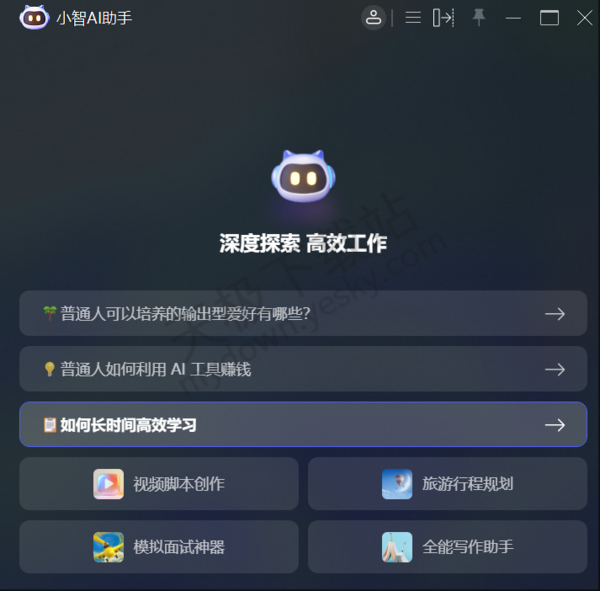Ask 普通人可以培养的输出型爱好有哪些

(303, 313)
